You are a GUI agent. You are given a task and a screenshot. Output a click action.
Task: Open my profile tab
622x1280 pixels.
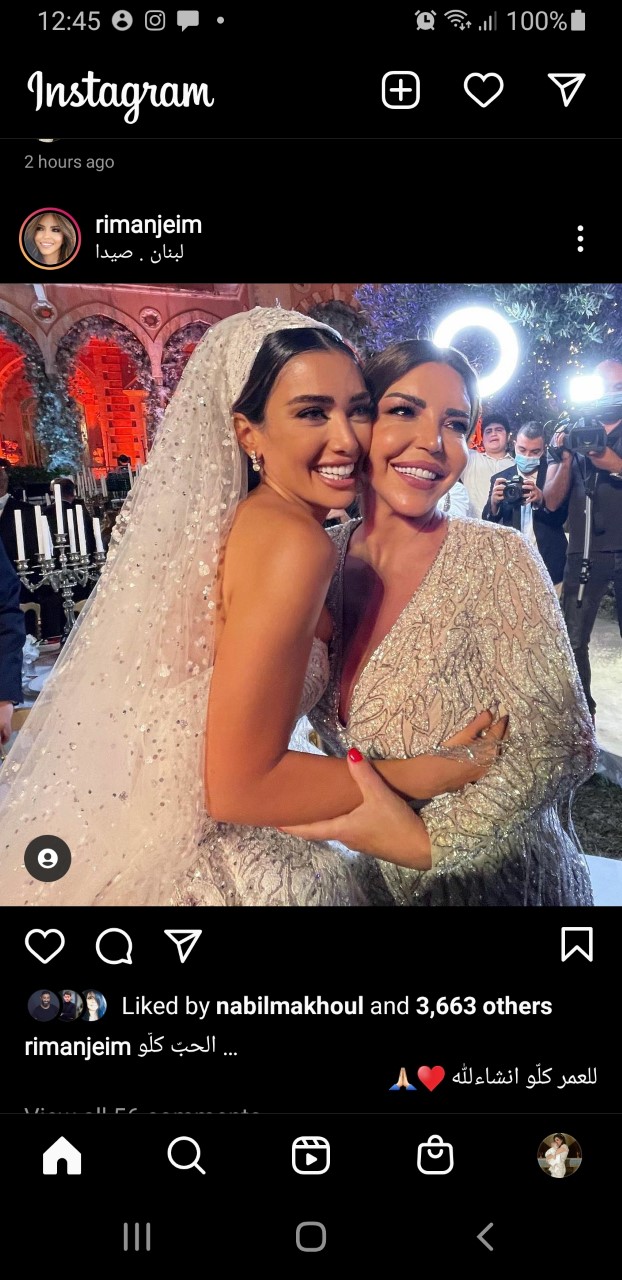click(559, 1156)
